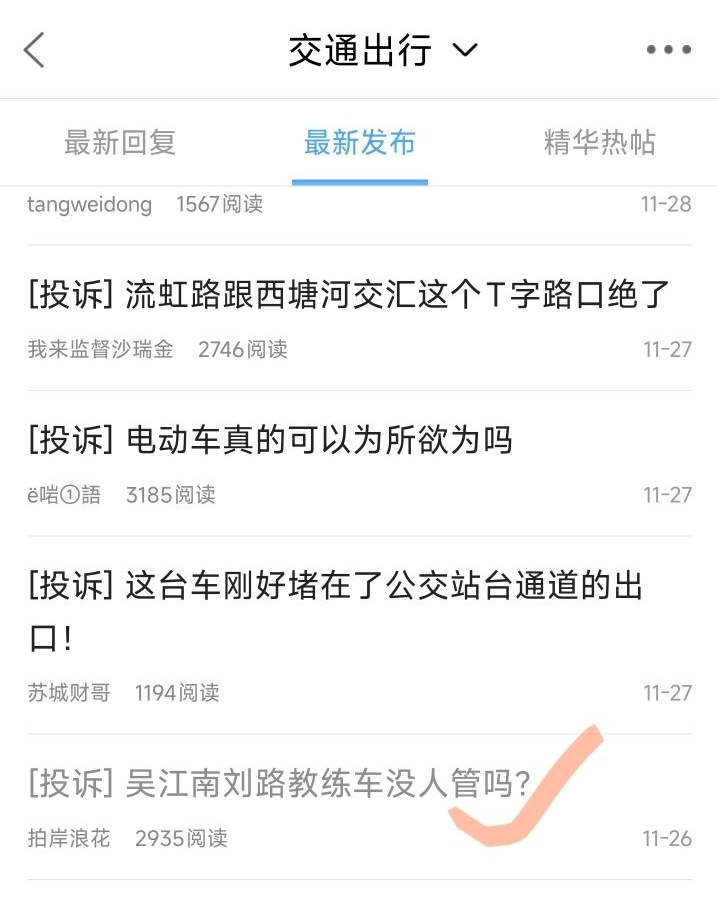The width and height of the screenshot is (717, 897).
Task: Open the three-dot overflow menu
Action: (x=668, y=50)
